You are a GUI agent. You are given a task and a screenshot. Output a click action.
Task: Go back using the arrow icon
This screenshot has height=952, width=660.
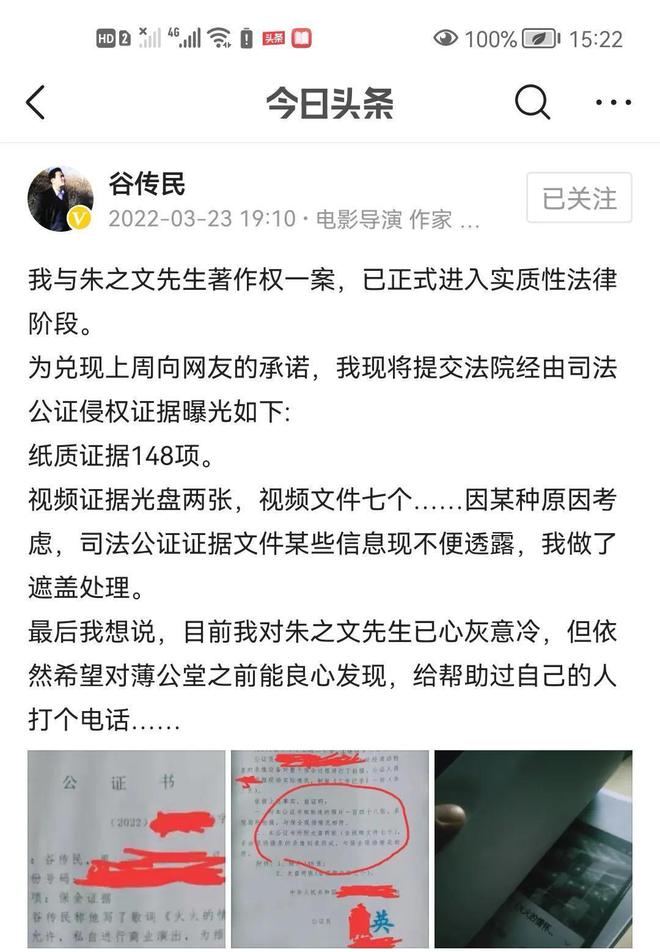[x=36, y=102]
